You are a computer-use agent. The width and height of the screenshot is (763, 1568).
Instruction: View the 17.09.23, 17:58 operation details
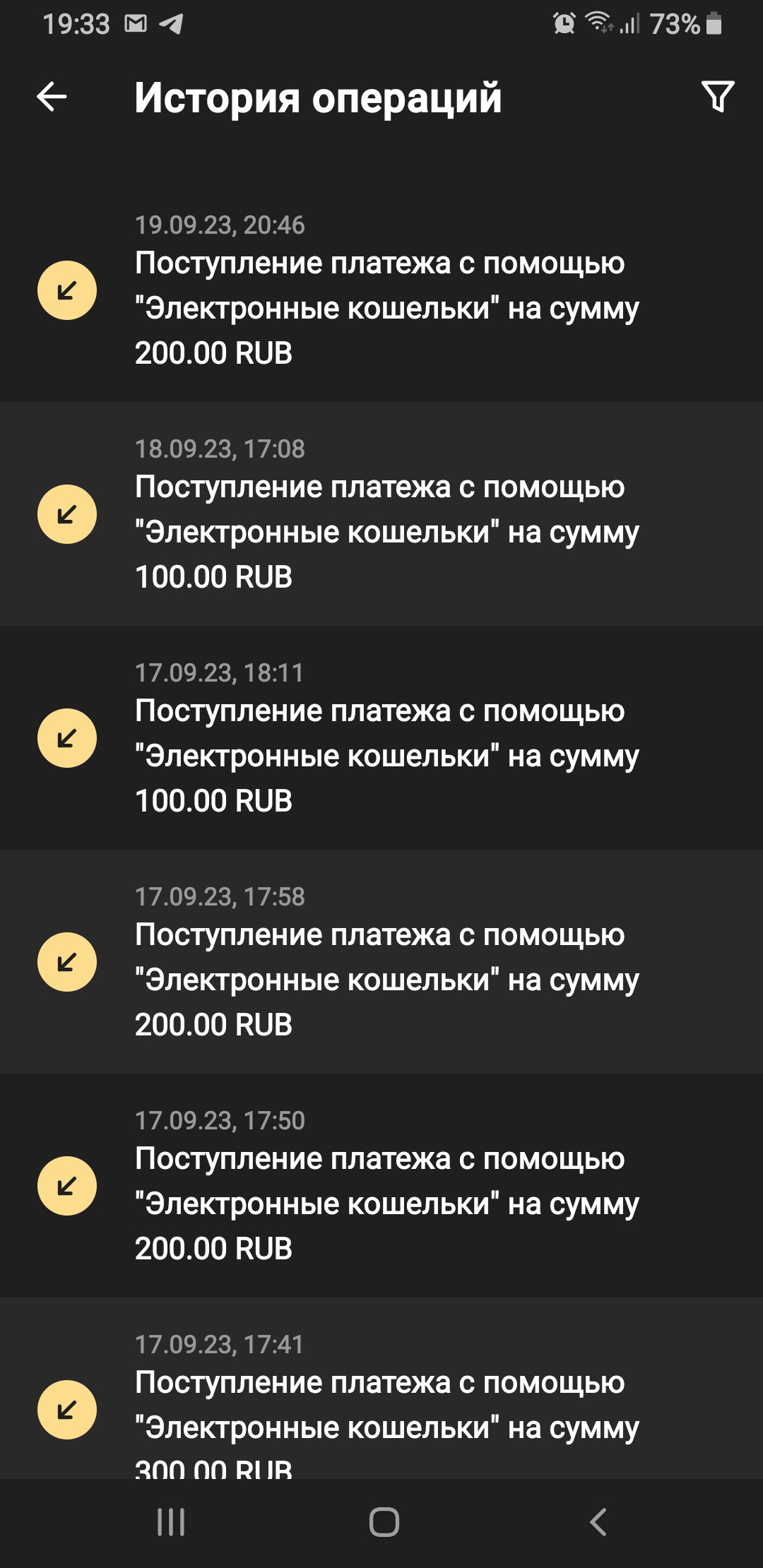[x=381, y=962]
